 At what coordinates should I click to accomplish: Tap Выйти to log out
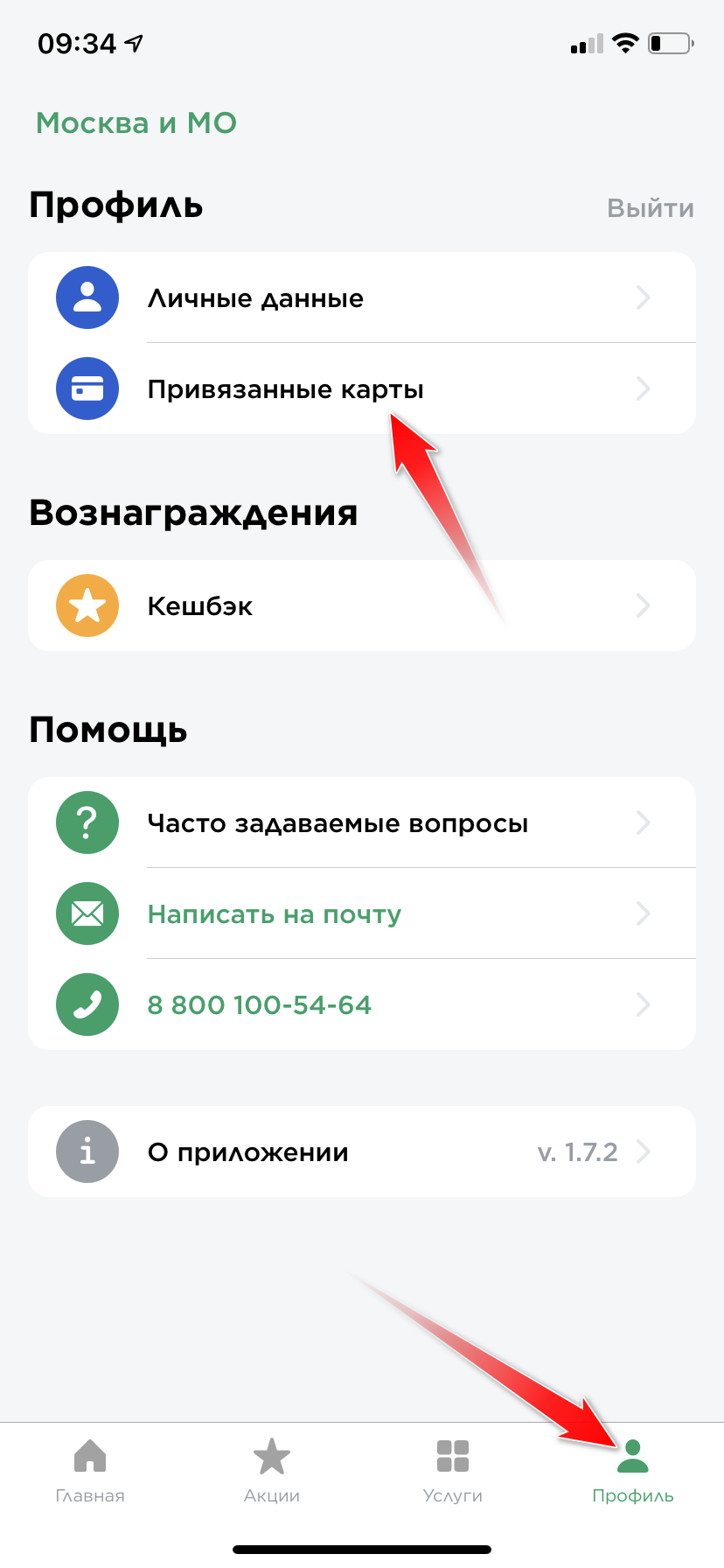650,208
